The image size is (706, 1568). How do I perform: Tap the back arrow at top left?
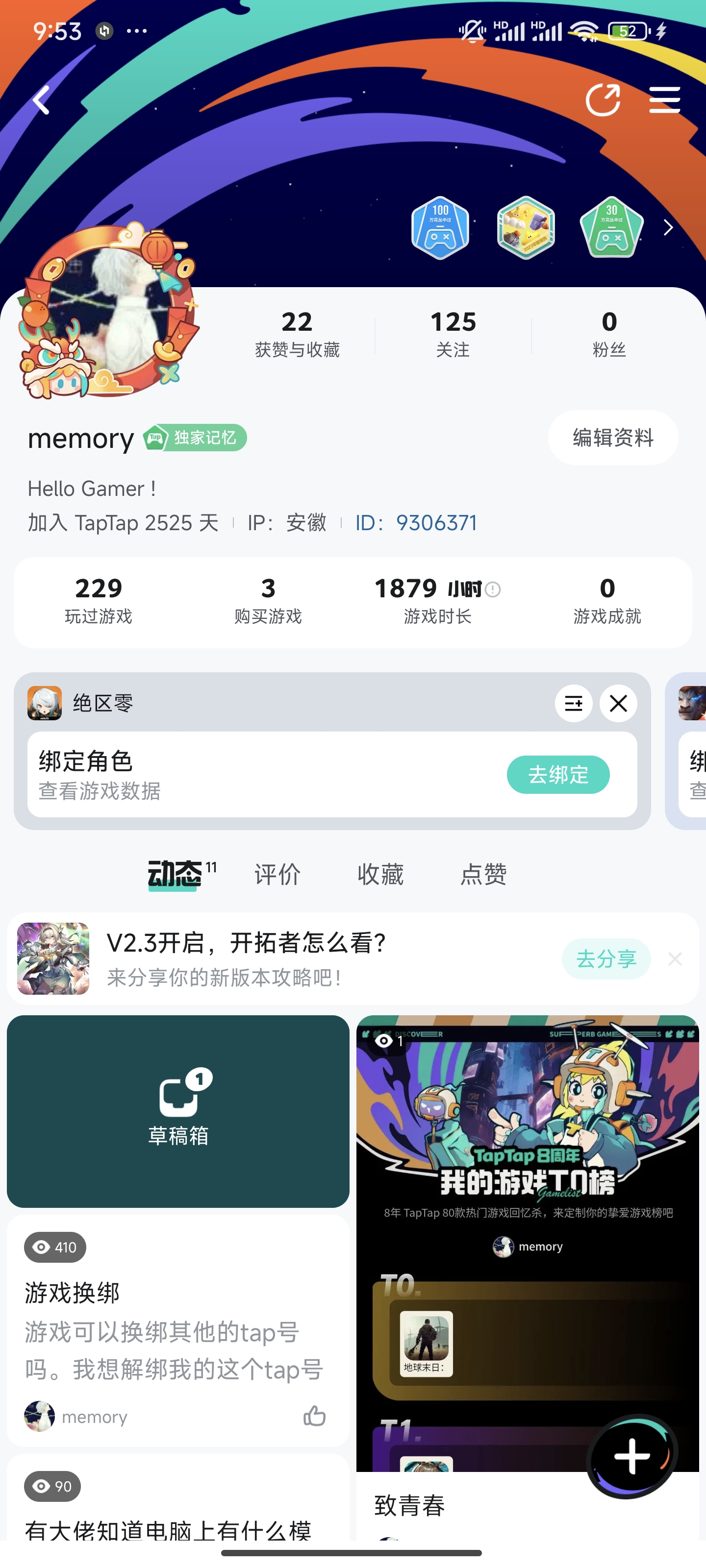pyautogui.click(x=41, y=99)
